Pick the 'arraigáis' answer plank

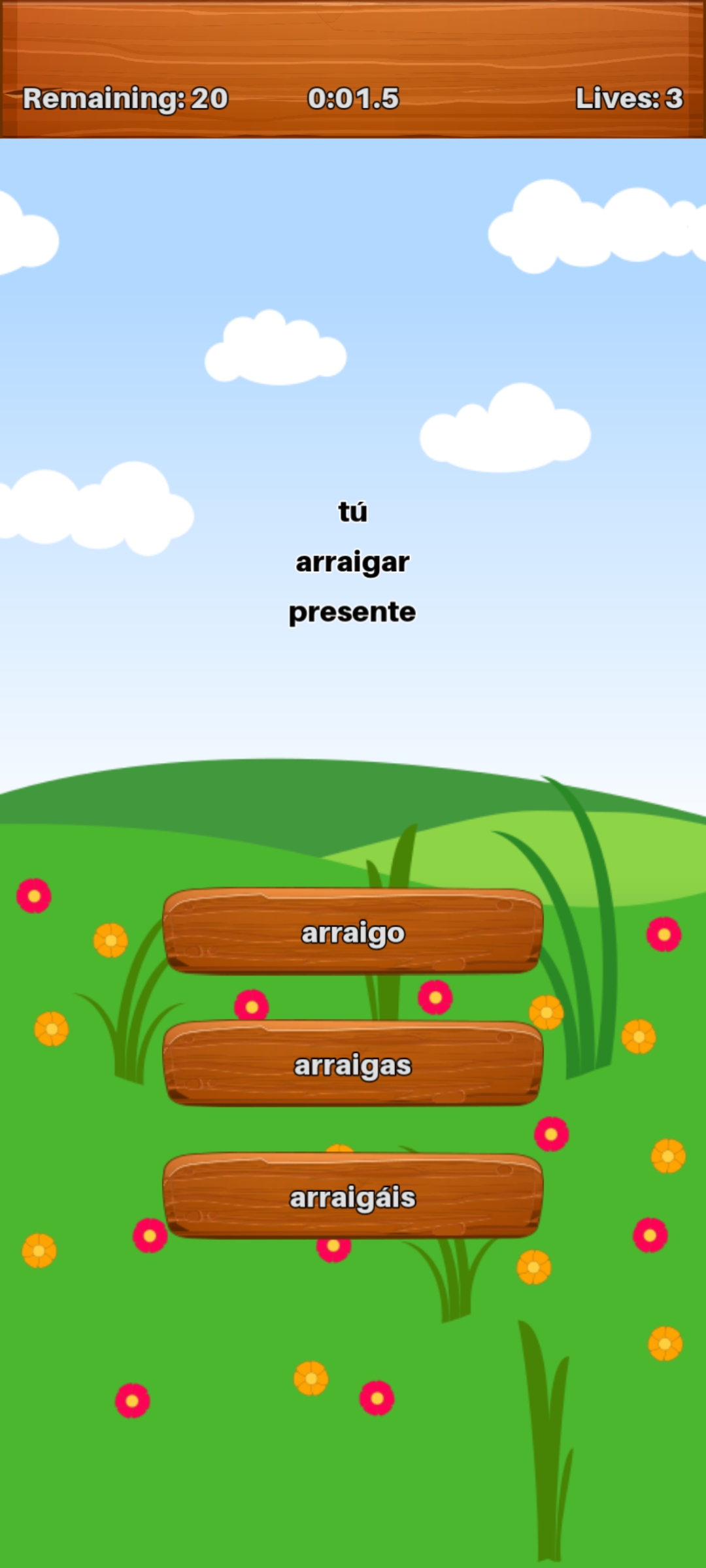point(353,1197)
